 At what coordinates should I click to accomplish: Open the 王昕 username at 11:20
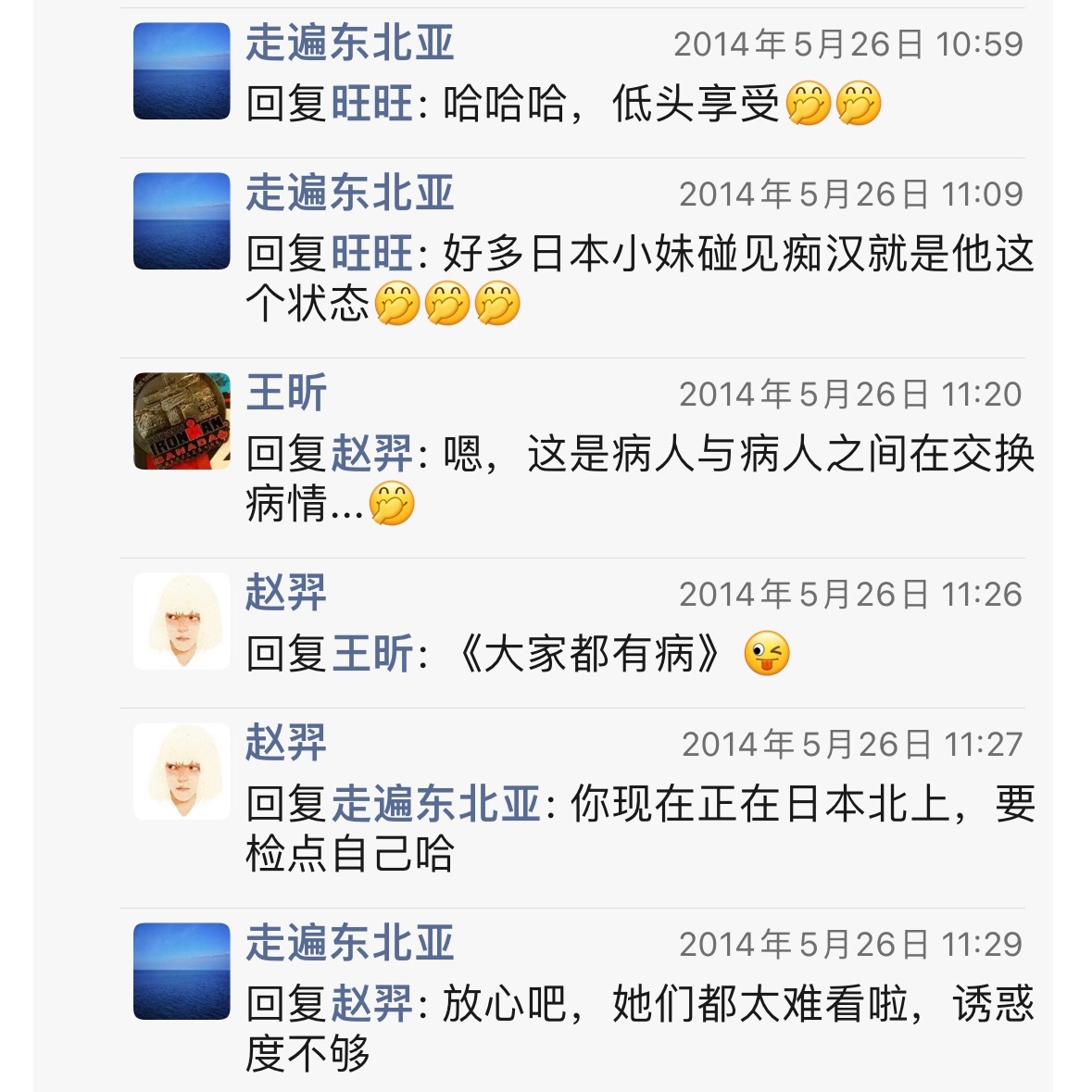point(286,394)
